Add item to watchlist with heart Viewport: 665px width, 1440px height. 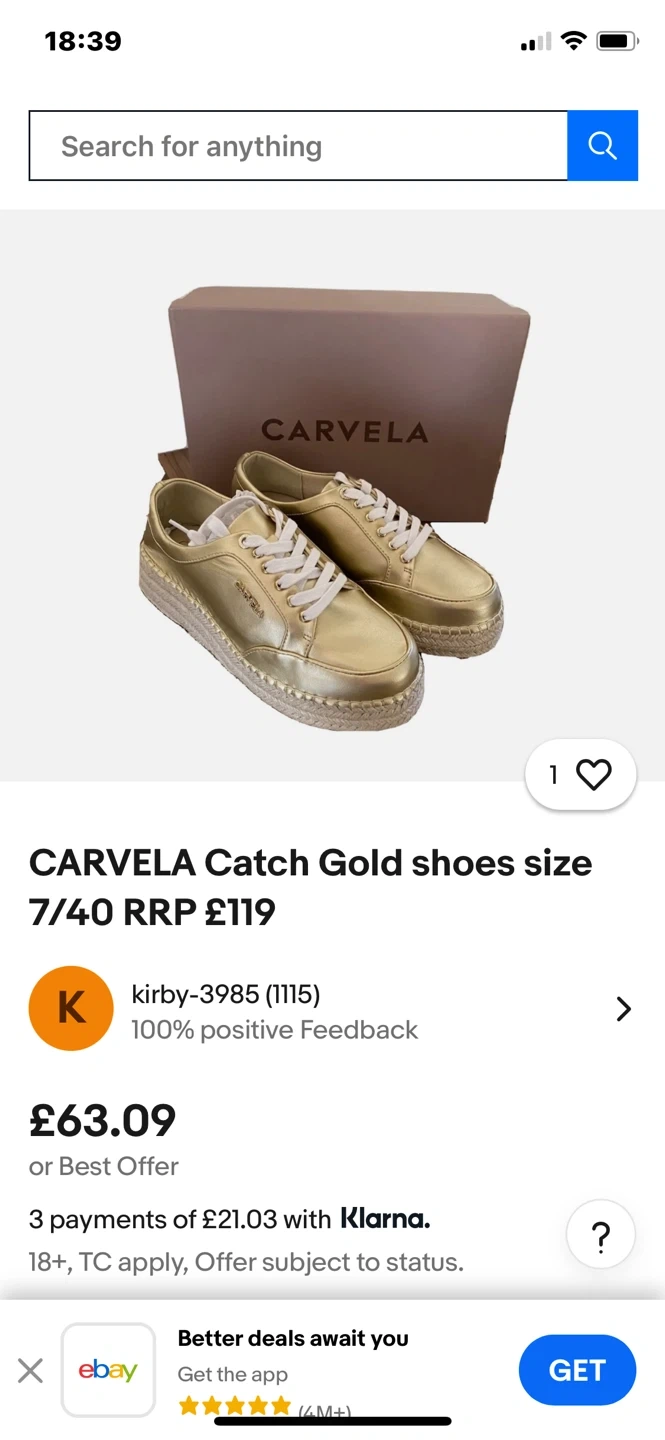[x=581, y=775]
